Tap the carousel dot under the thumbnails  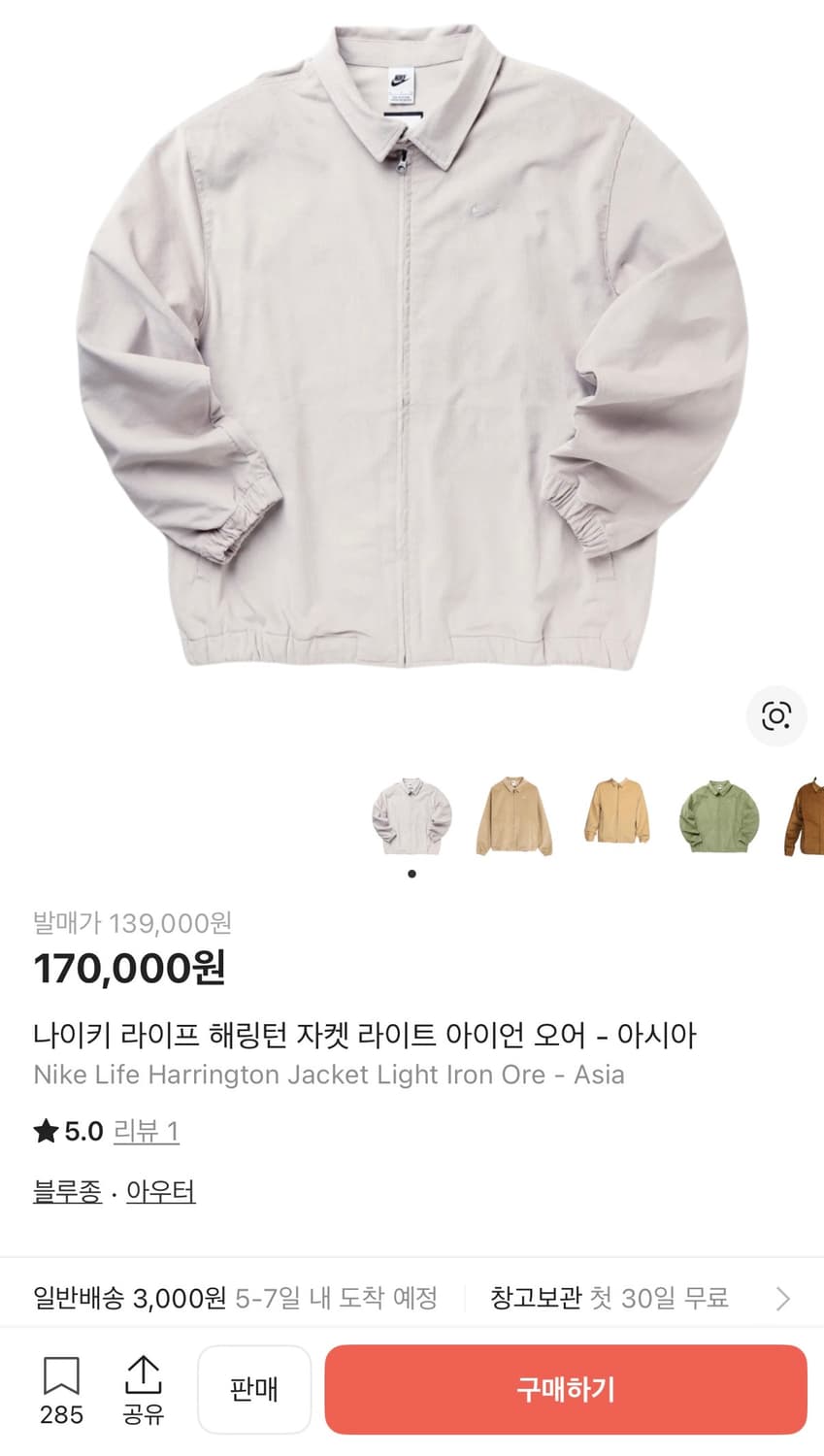pyautogui.click(x=412, y=872)
